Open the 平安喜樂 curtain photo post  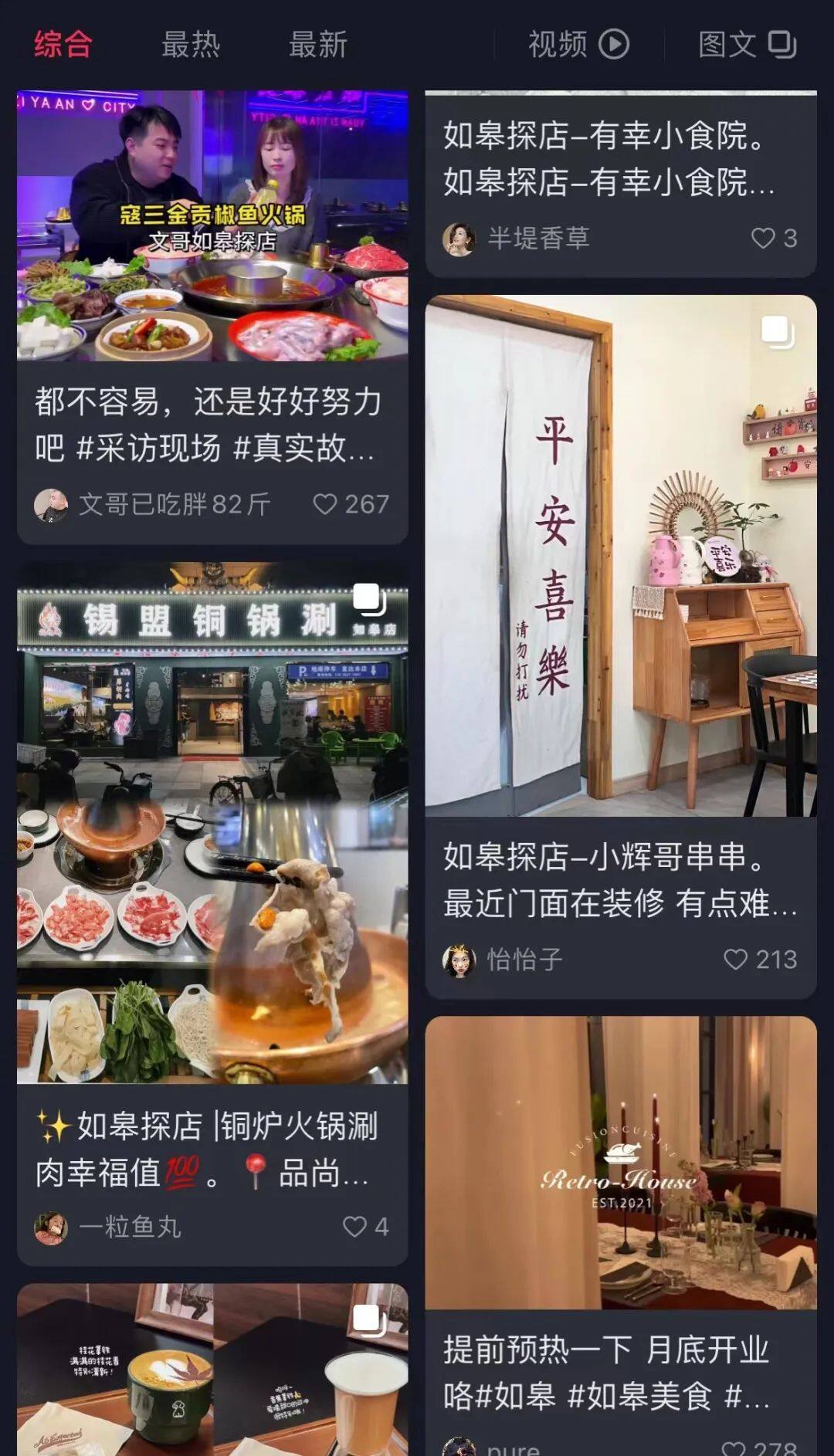pos(620,556)
